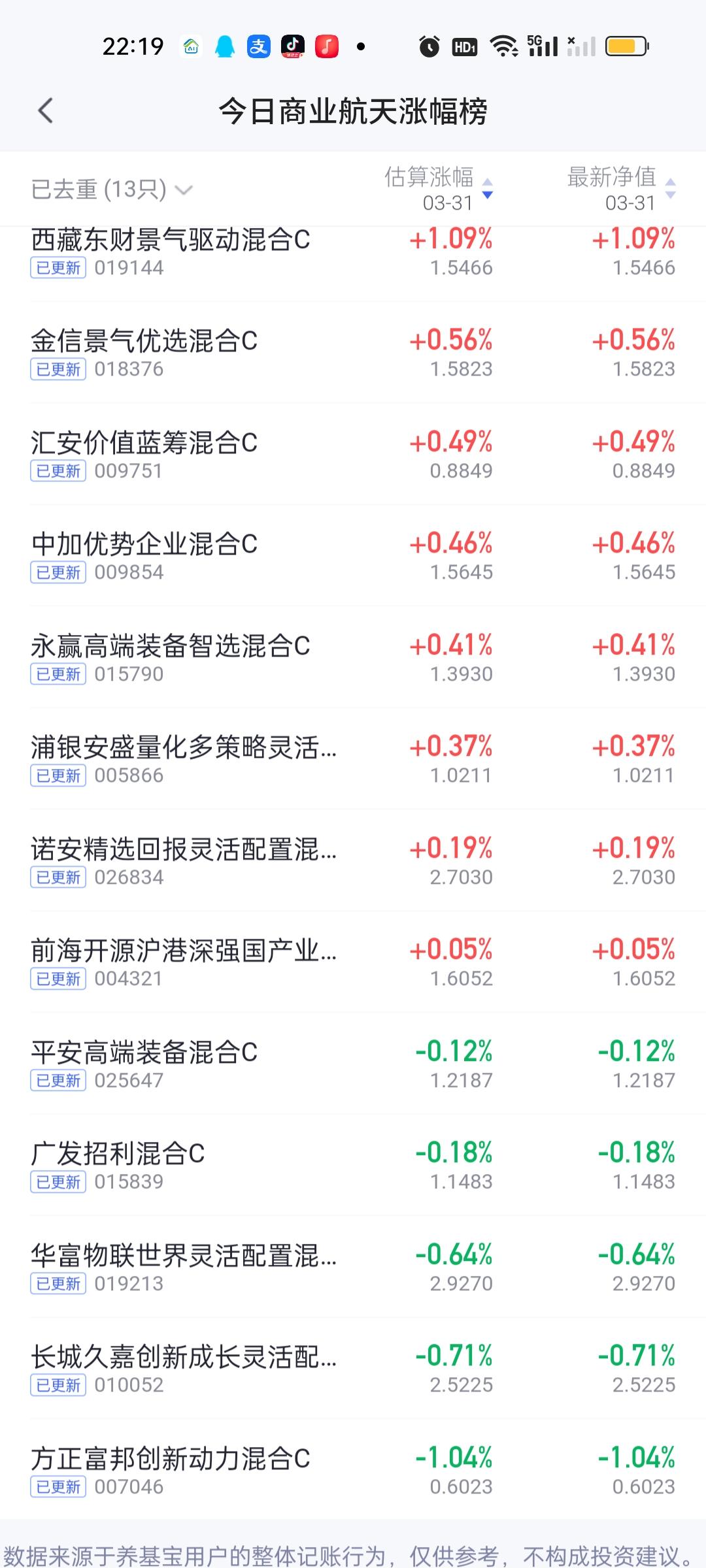Image resolution: width=706 pixels, height=1568 pixels.
Task: View 汇安价值蓝筹混合C details
Action: click(144, 455)
